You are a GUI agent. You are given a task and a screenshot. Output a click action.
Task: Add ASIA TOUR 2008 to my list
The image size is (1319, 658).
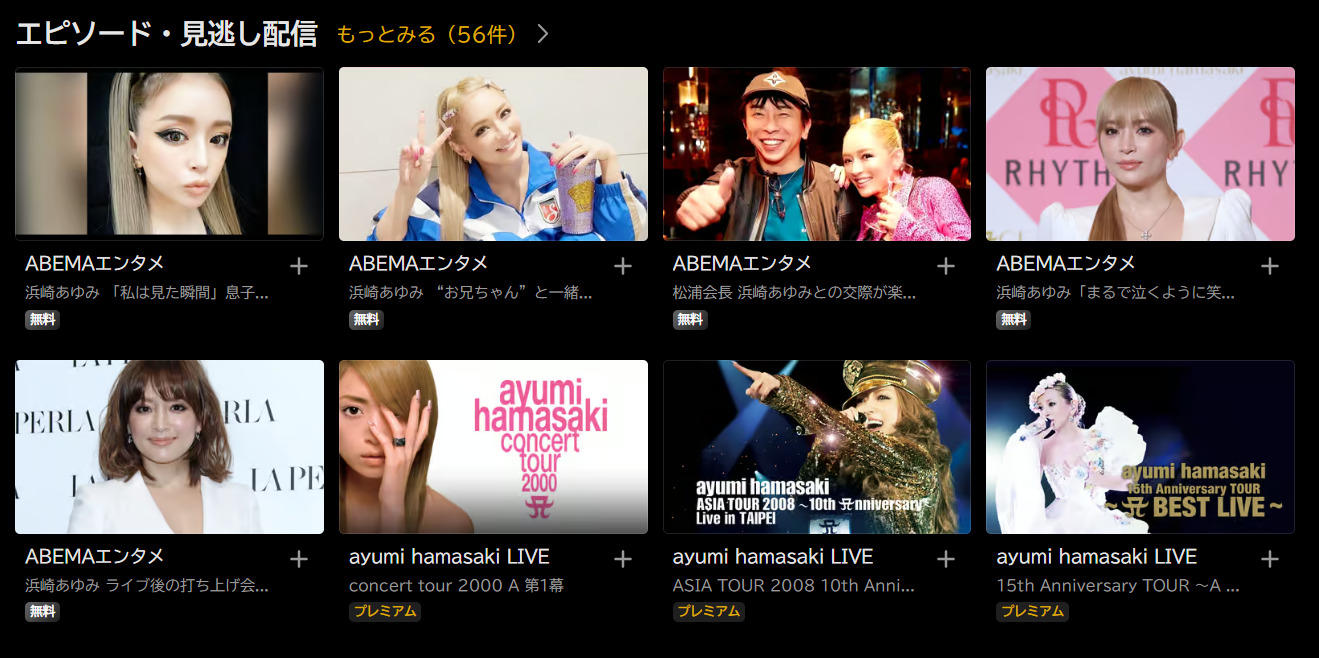pos(945,559)
